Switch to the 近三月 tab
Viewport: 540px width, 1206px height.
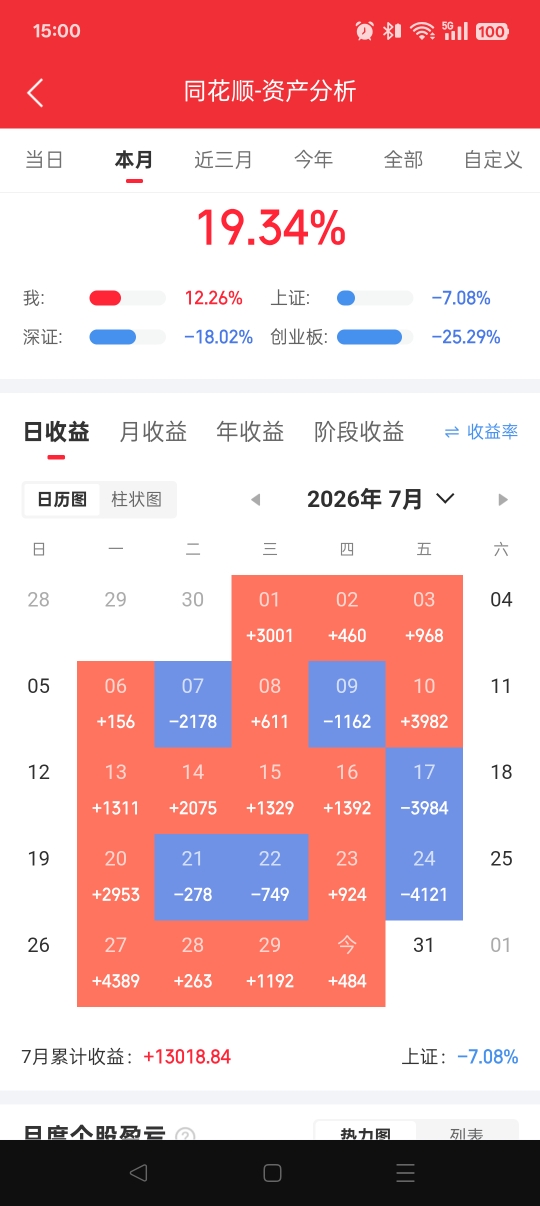click(223, 160)
